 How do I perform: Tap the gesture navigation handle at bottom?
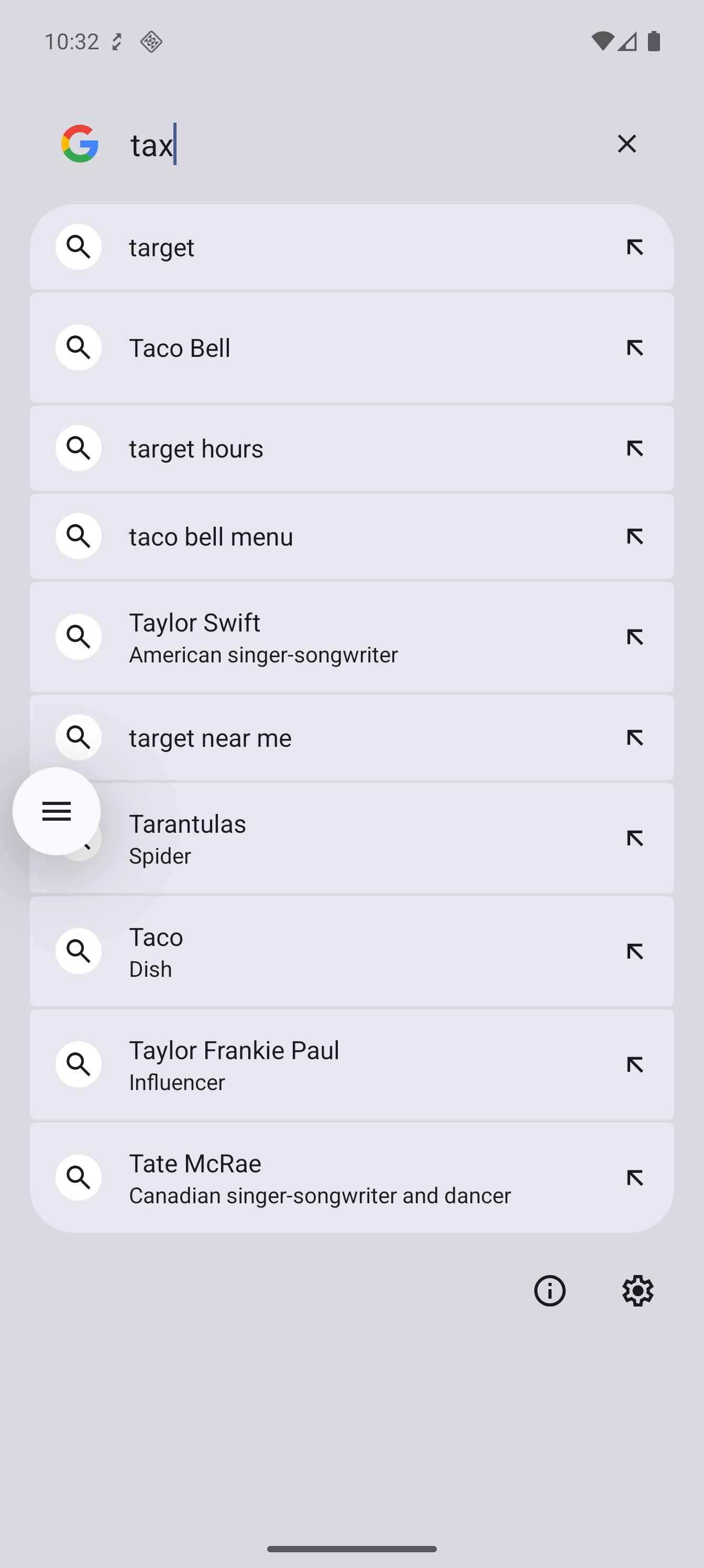click(351, 1549)
